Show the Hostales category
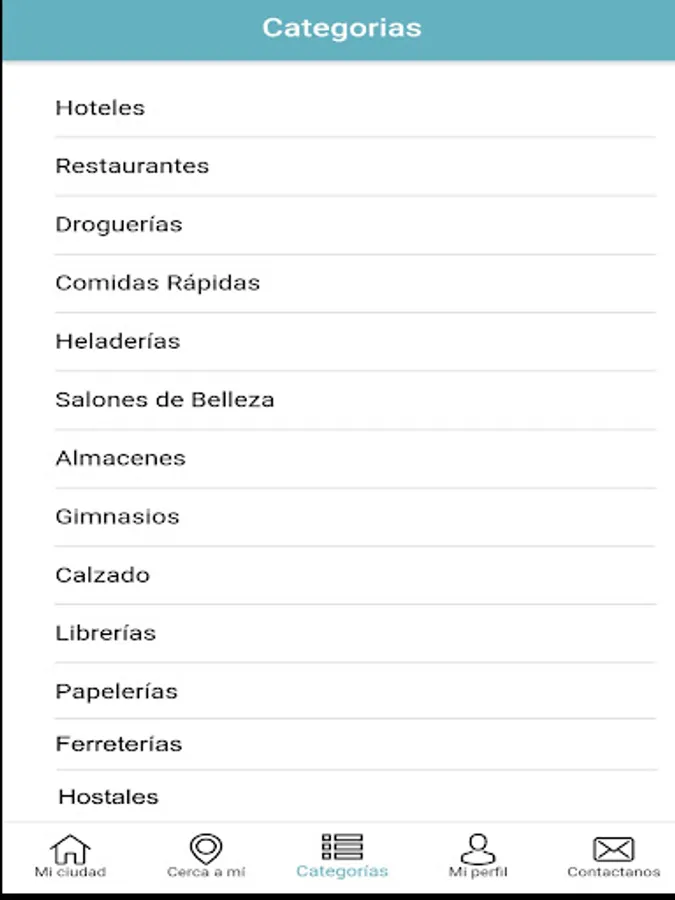The height and width of the screenshot is (900, 675). tap(108, 797)
